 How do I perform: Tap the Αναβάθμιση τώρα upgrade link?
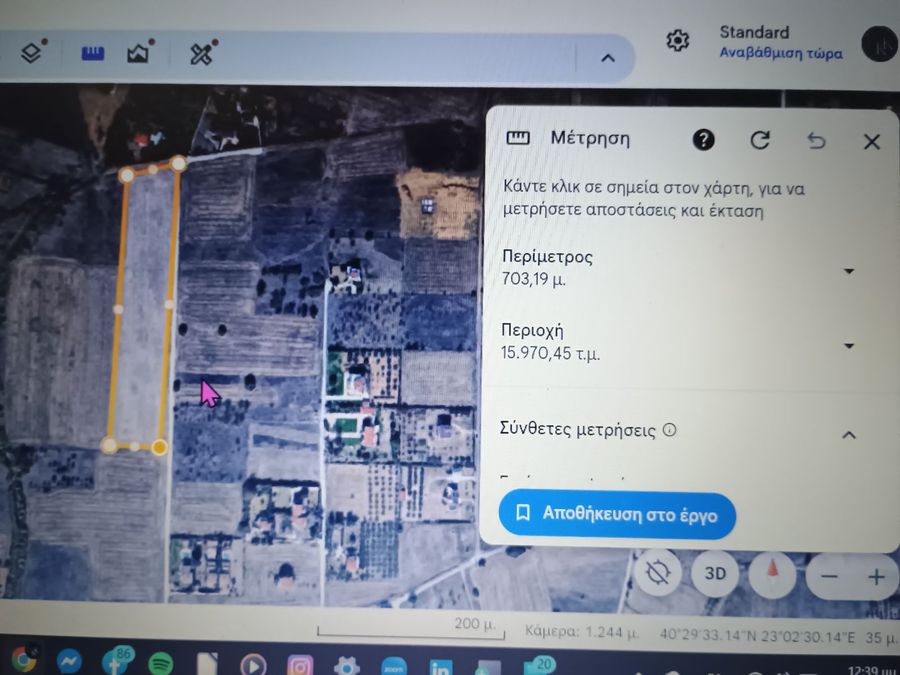coord(781,54)
